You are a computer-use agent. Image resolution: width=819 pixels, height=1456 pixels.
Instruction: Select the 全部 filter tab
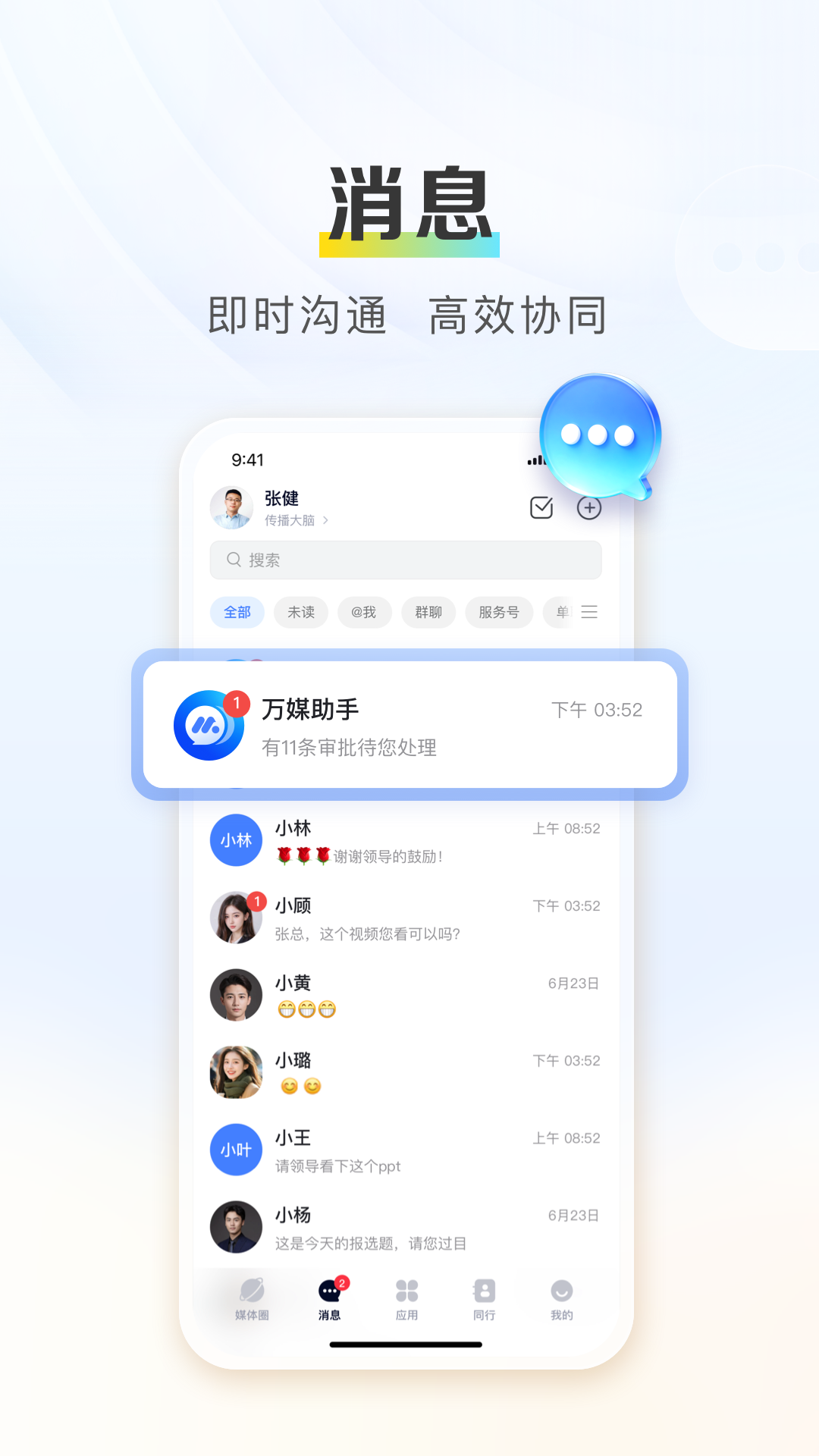click(x=237, y=612)
